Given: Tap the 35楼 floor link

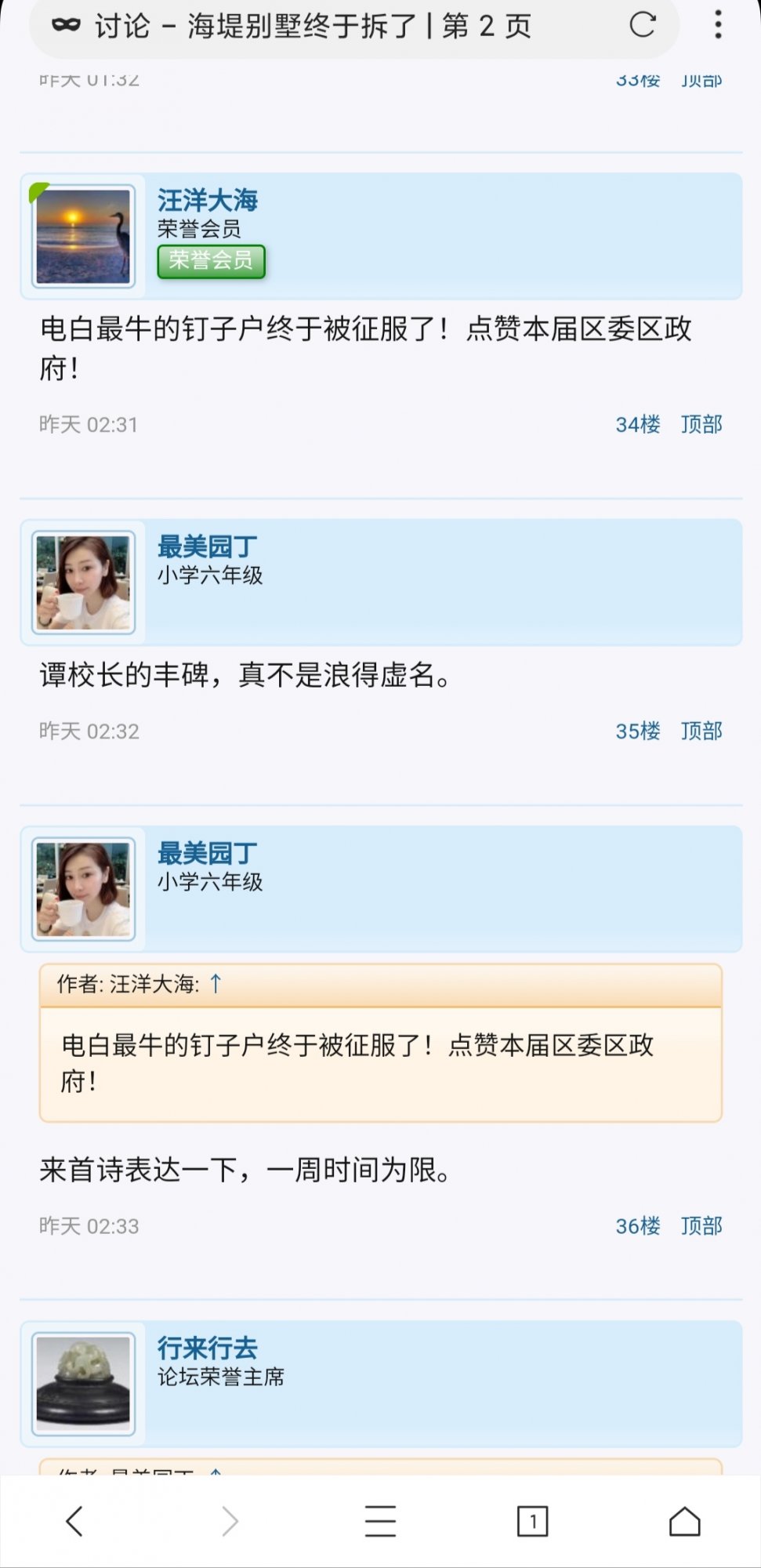Looking at the screenshot, I should coord(637,731).
